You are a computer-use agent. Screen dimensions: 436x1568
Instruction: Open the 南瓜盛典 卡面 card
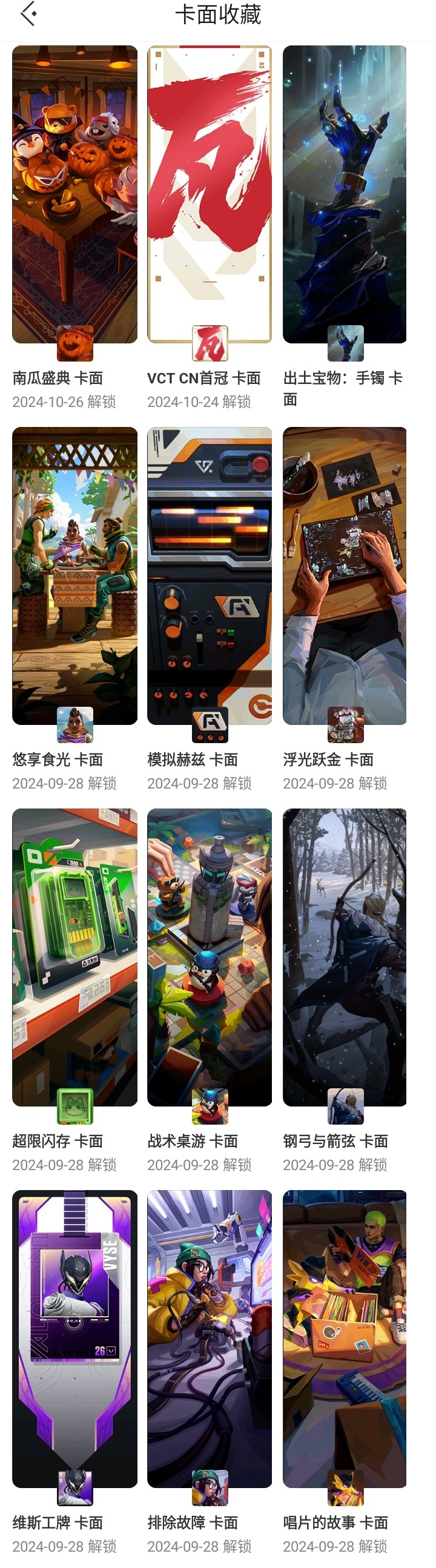coord(74,195)
